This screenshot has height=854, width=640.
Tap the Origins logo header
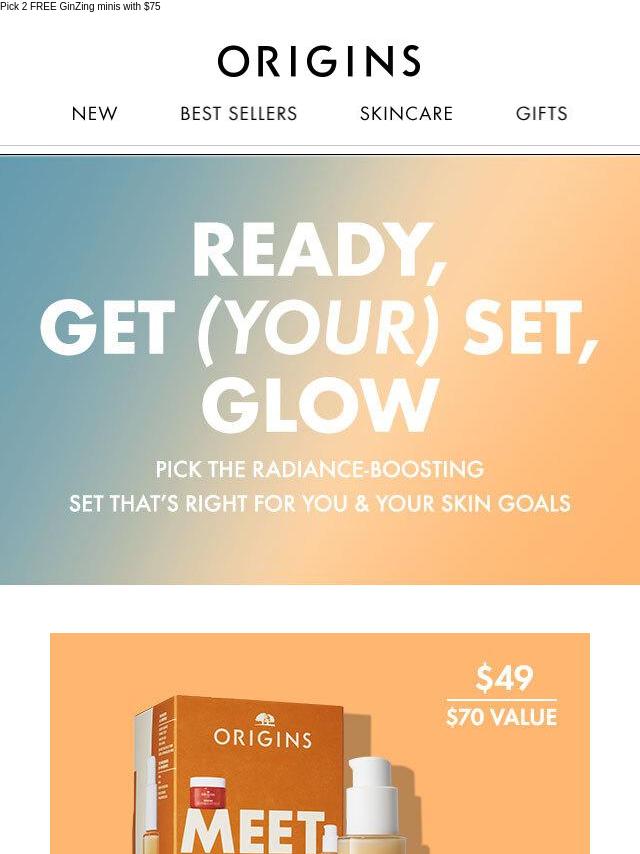[x=319, y=61]
